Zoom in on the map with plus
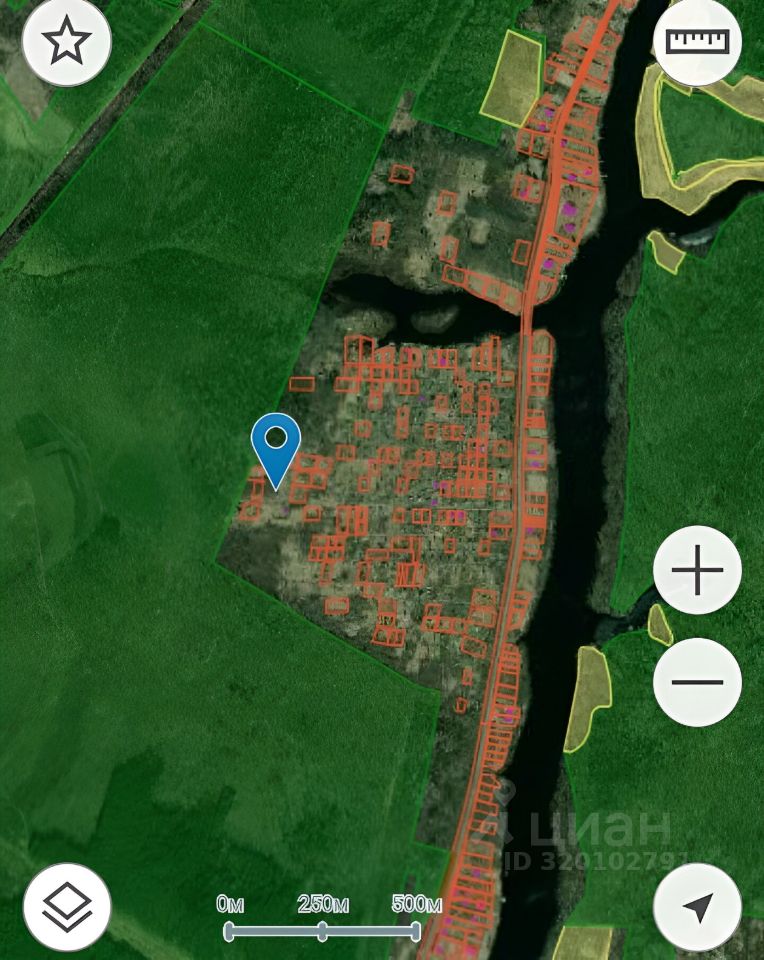The width and height of the screenshot is (764, 960). click(697, 571)
